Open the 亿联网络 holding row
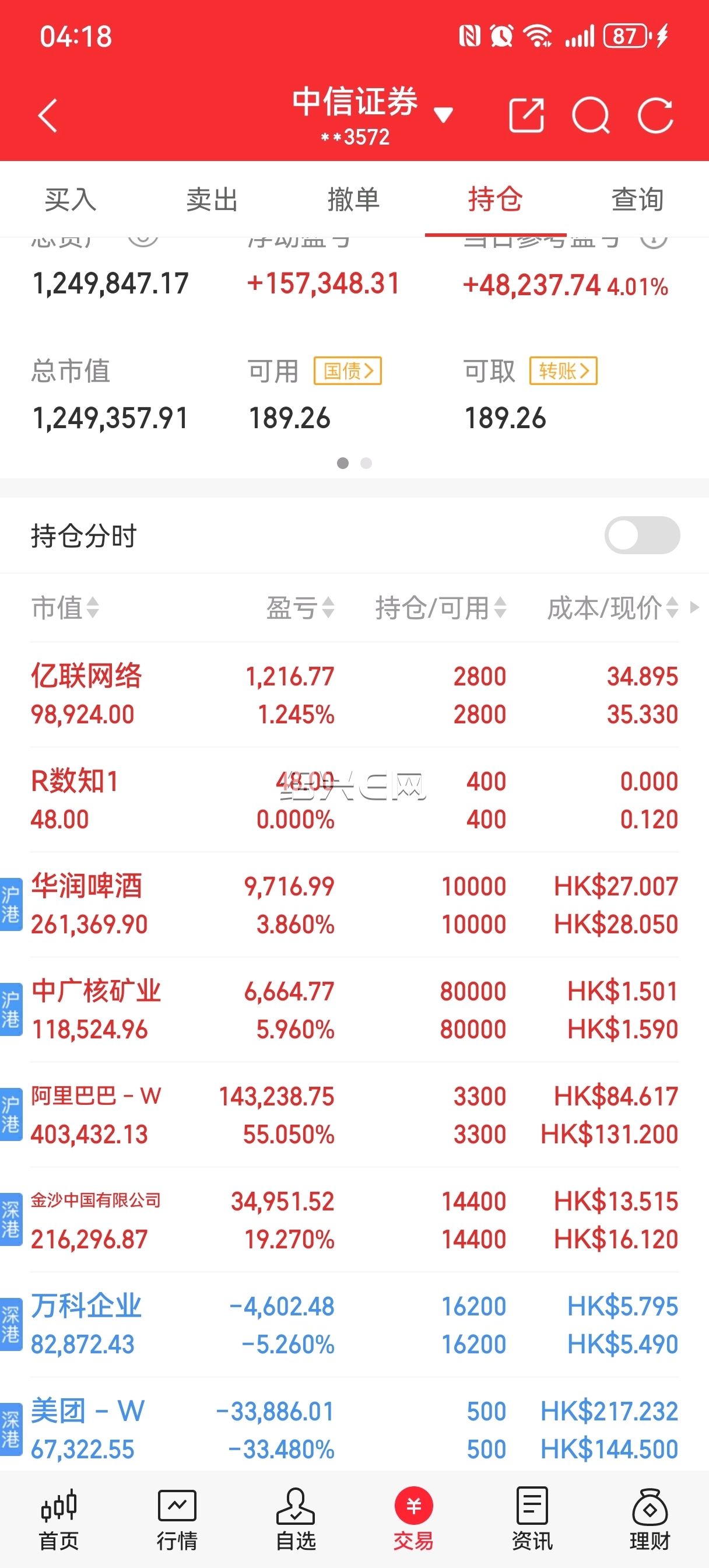The height and width of the screenshot is (1568, 709). coord(354,695)
